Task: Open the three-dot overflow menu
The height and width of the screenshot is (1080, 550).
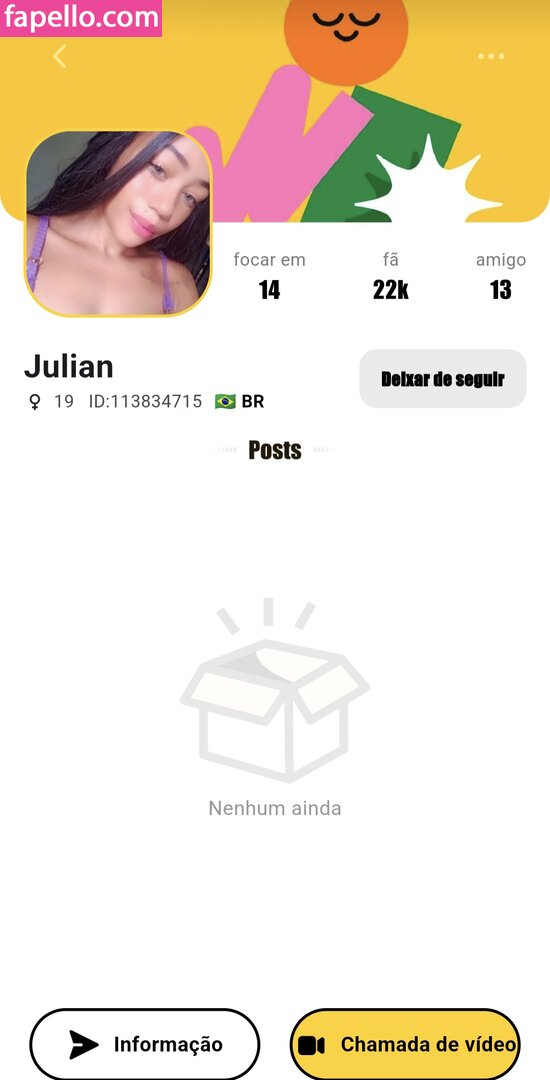Action: click(491, 56)
